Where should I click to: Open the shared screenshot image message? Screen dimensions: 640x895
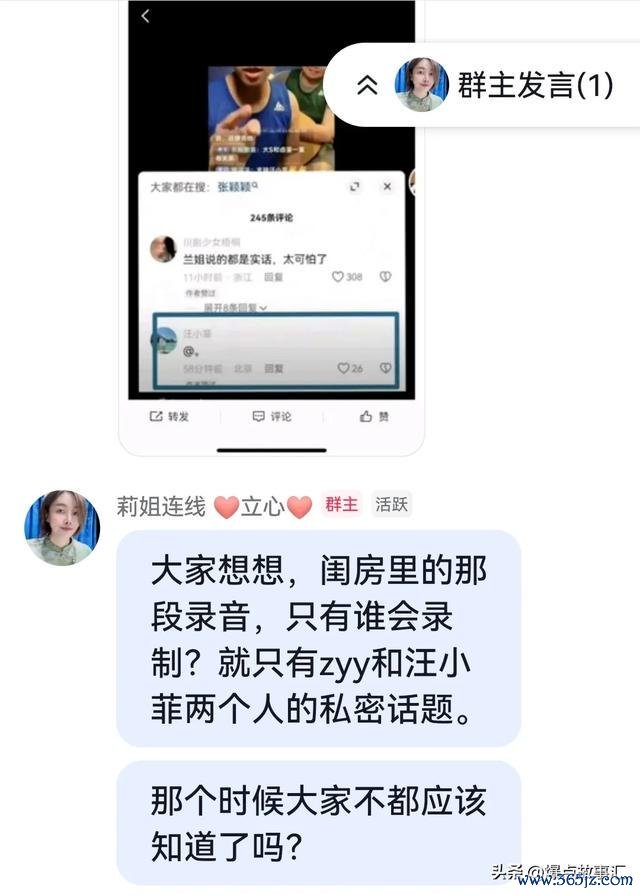click(x=270, y=230)
